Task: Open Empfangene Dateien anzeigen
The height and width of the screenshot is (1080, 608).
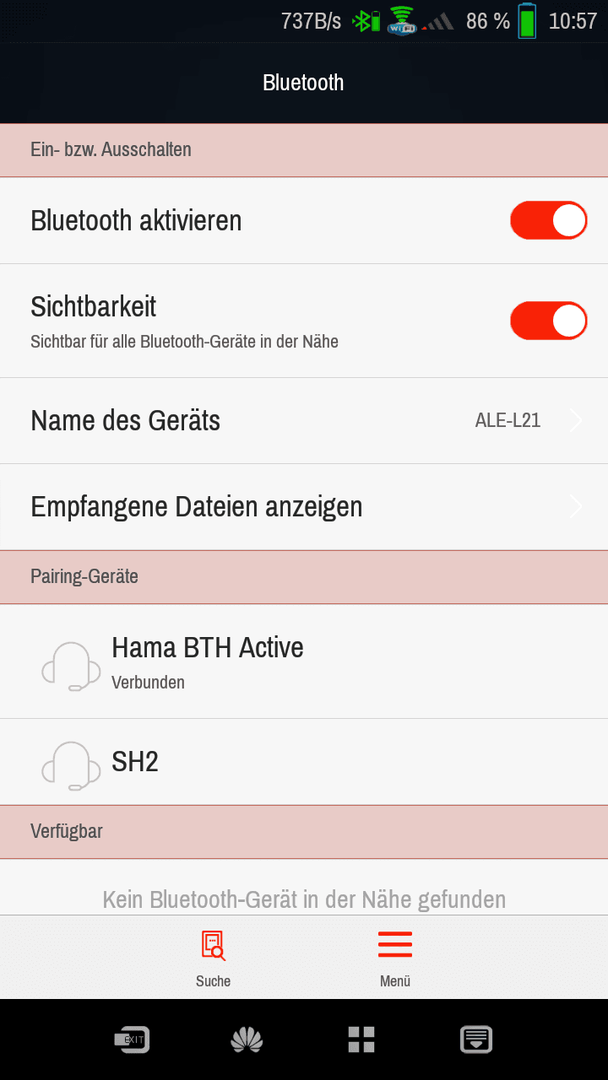Action: 304,507
